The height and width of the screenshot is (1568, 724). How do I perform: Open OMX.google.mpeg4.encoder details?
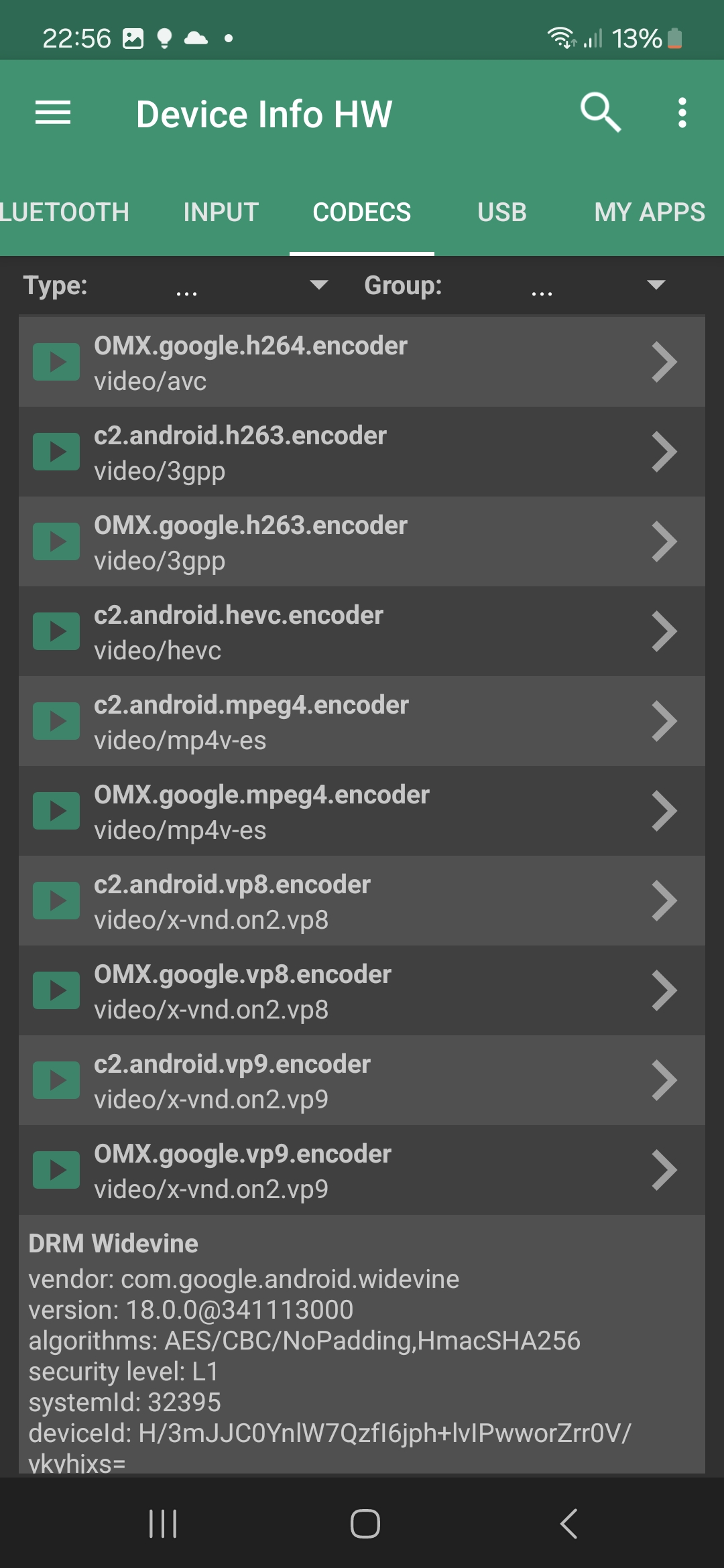point(362,811)
